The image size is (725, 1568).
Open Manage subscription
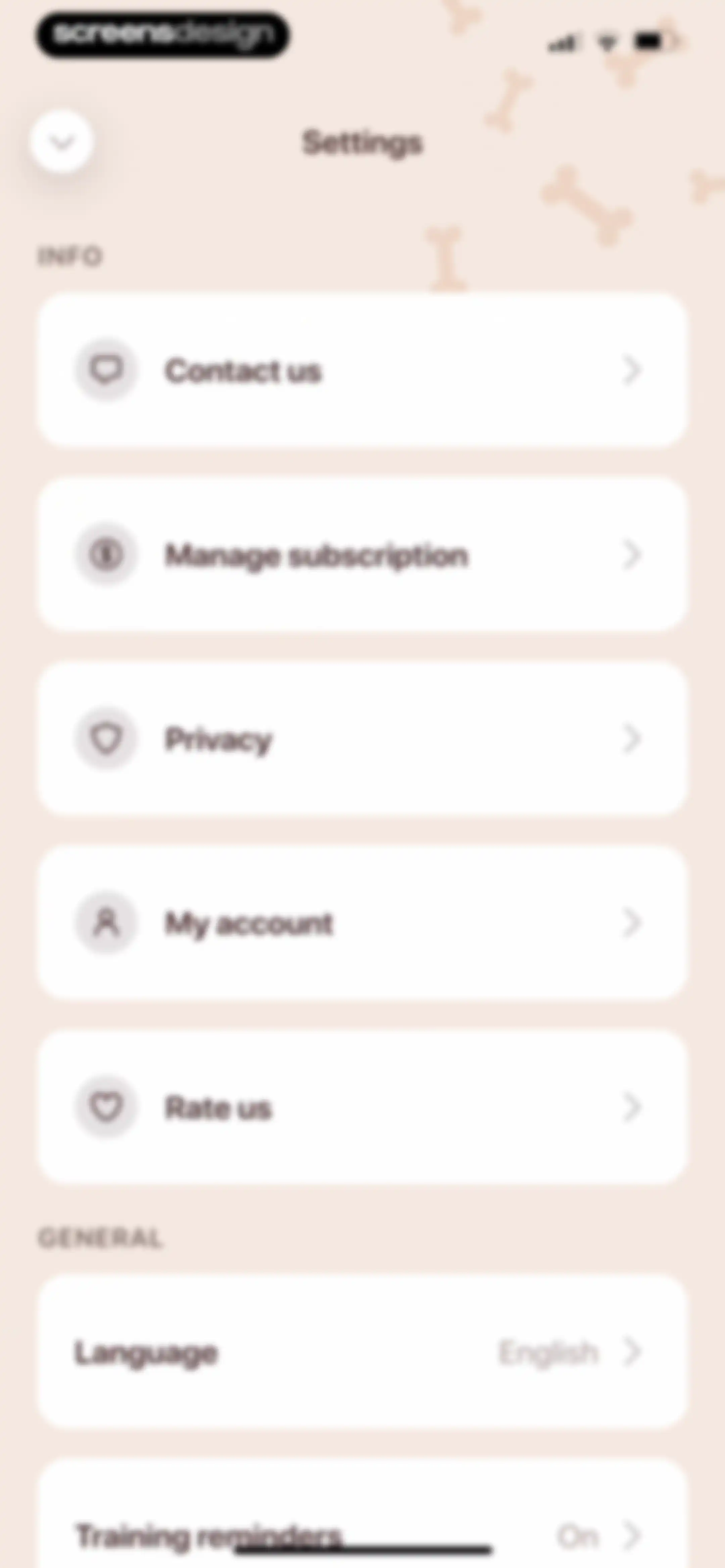coord(363,555)
